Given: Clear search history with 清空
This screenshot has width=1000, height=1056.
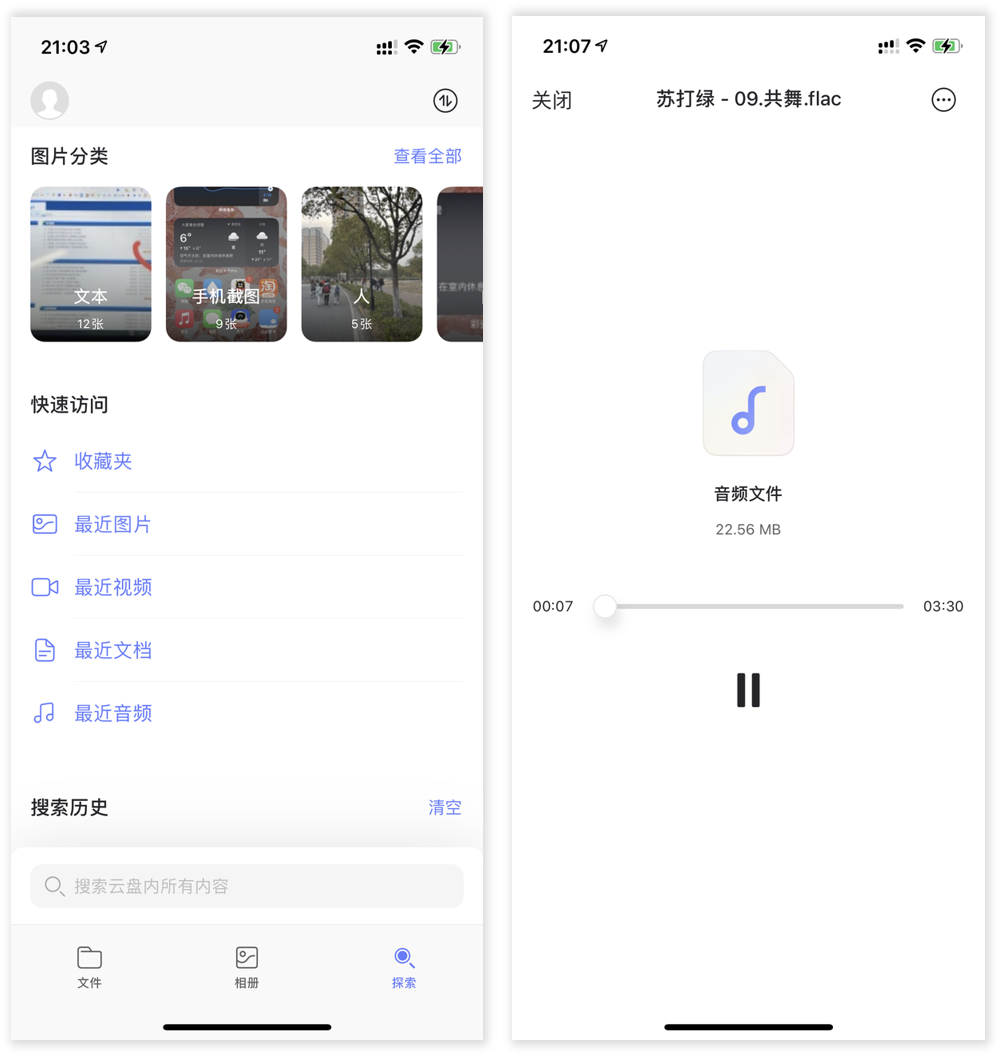Looking at the screenshot, I should [445, 807].
